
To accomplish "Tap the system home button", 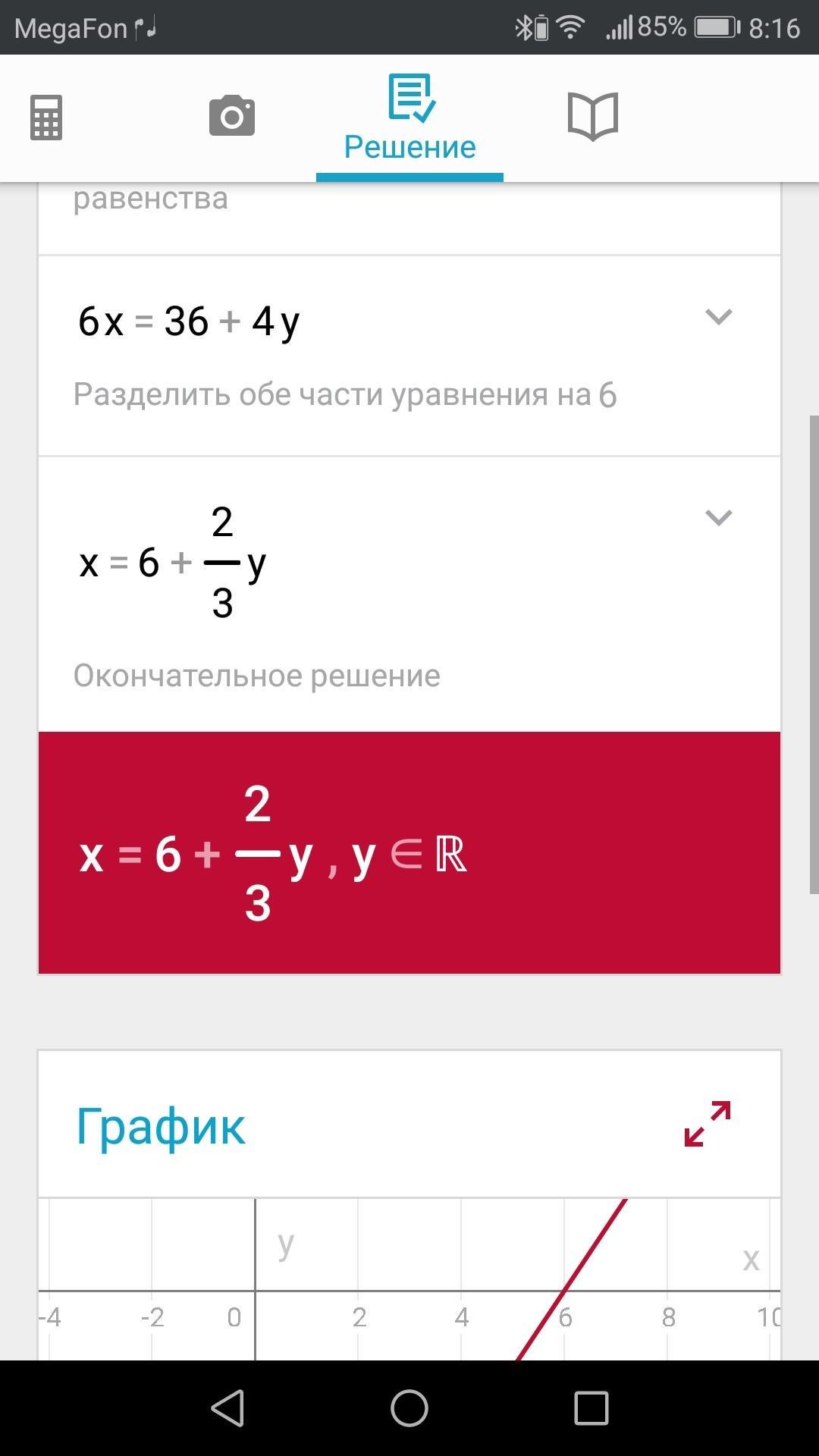I will (409, 1408).
